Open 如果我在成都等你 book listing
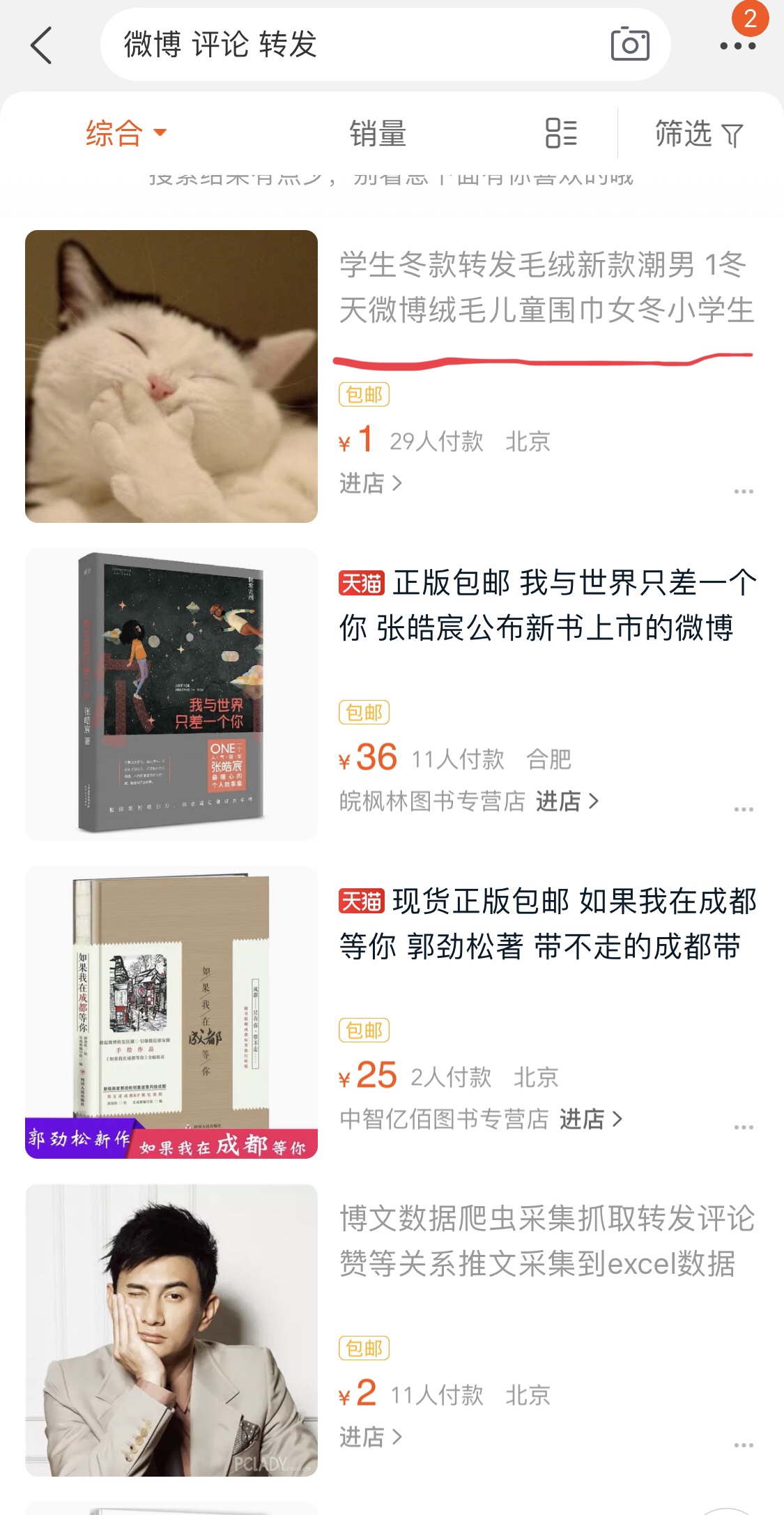This screenshot has height=1515, width=784. [x=547, y=924]
